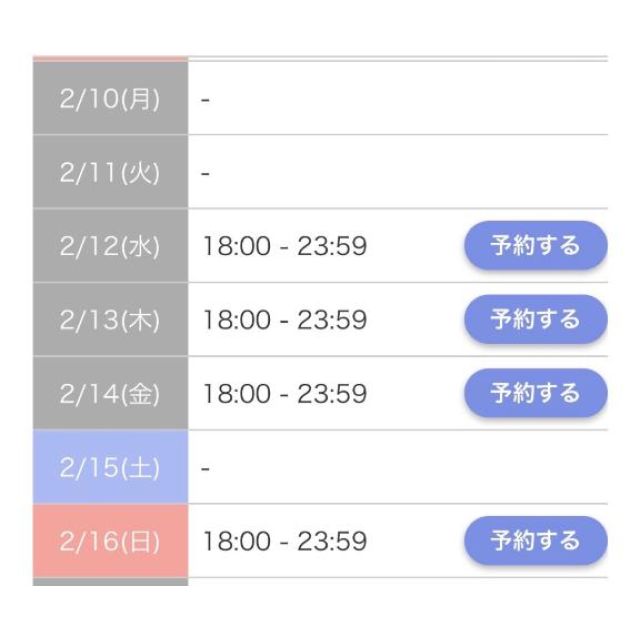Reserve the 2/13(木) 18:00 - 23:59 slot

535,319
